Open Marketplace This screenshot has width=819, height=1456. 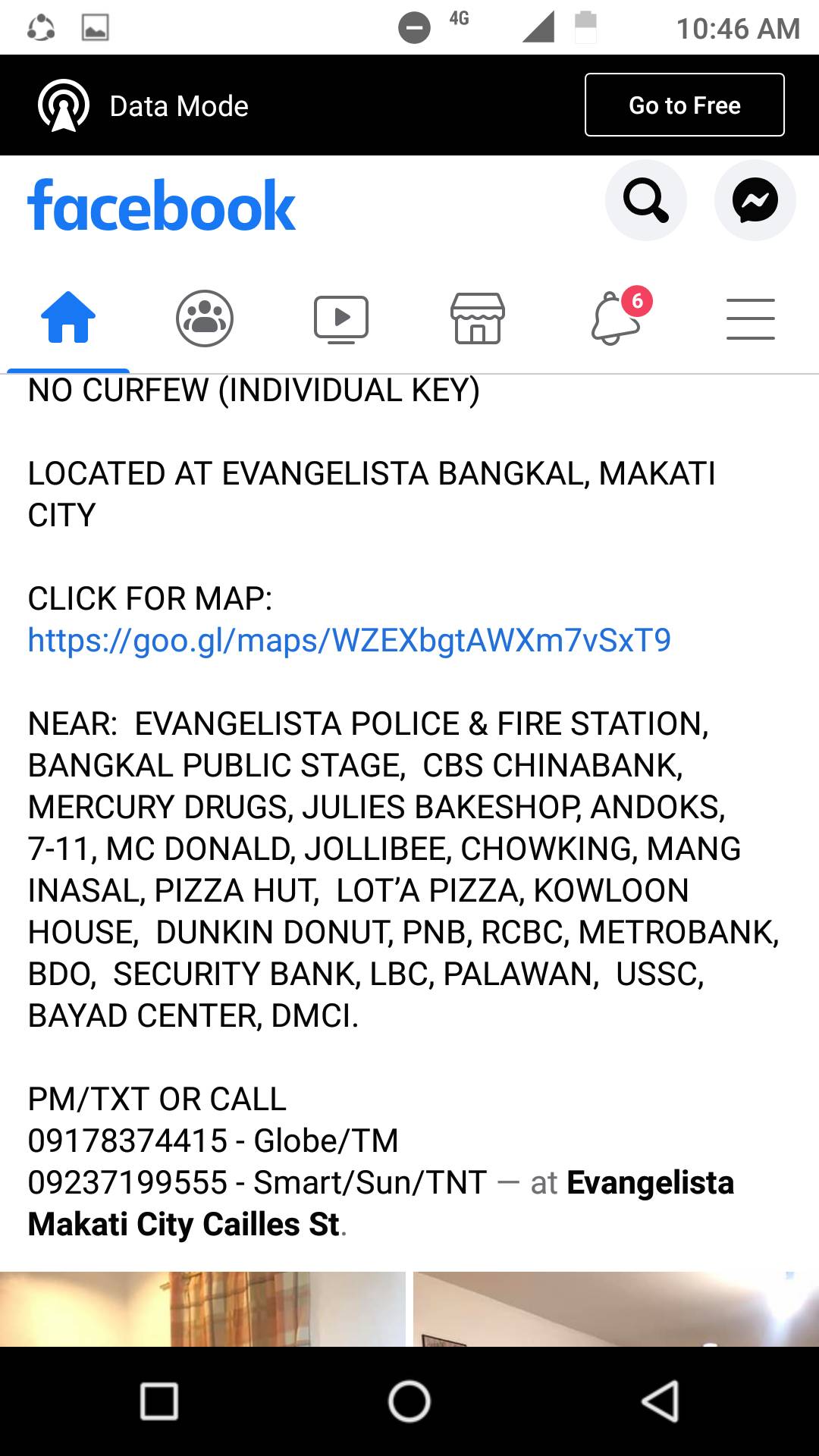pos(478,318)
